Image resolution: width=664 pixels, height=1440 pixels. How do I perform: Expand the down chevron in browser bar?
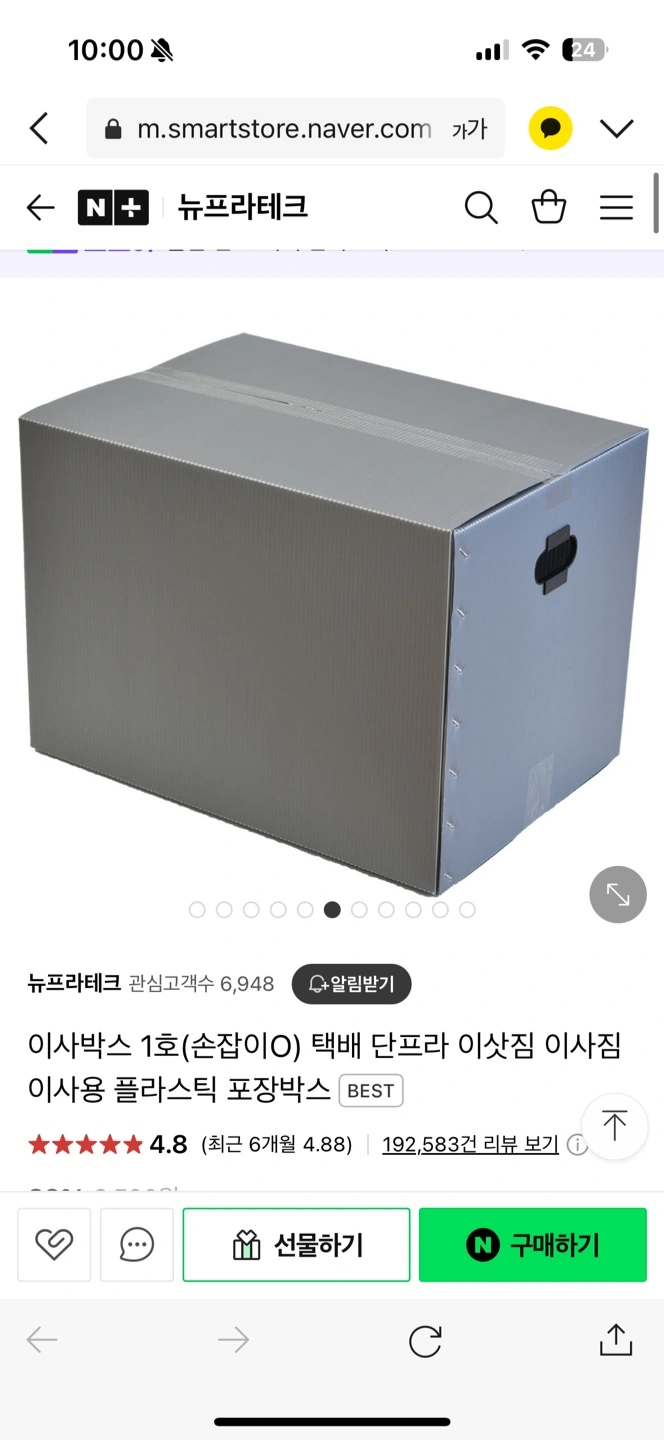coord(617,128)
